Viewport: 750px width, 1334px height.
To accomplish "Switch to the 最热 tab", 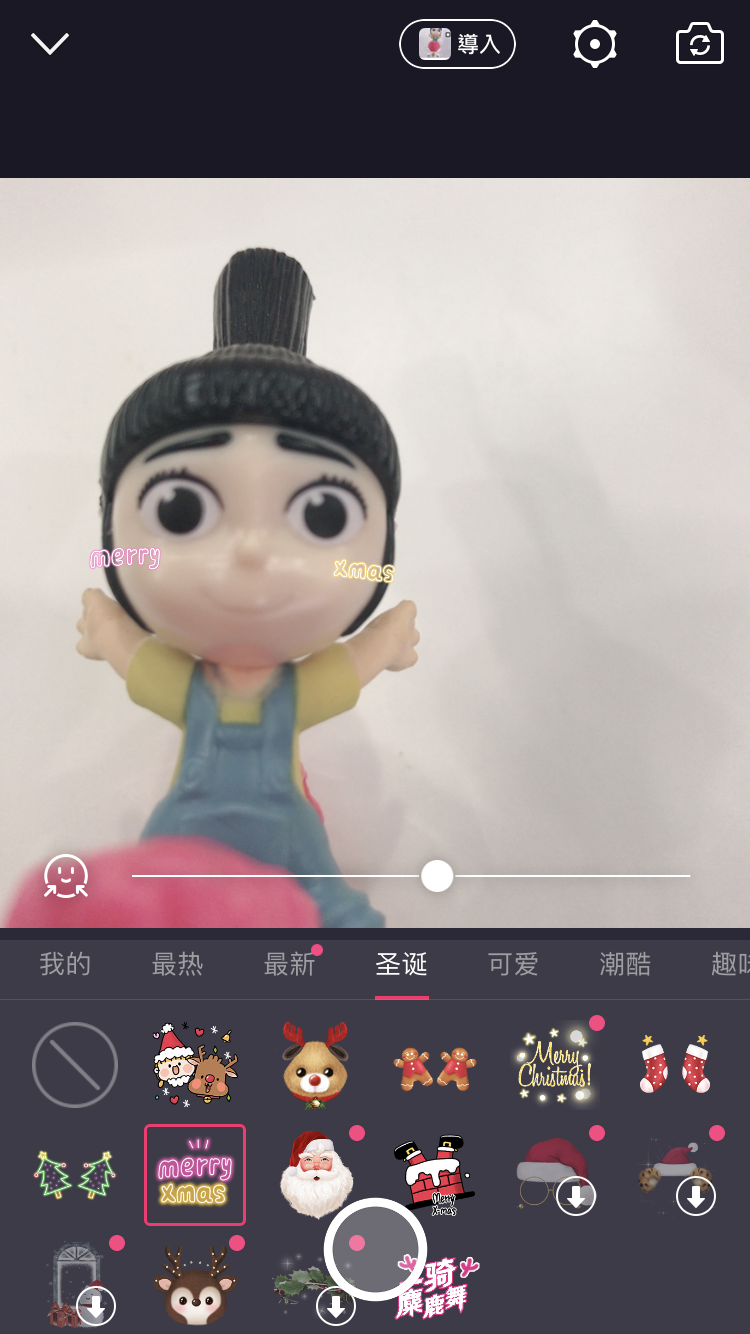I will pyautogui.click(x=177, y=964).
